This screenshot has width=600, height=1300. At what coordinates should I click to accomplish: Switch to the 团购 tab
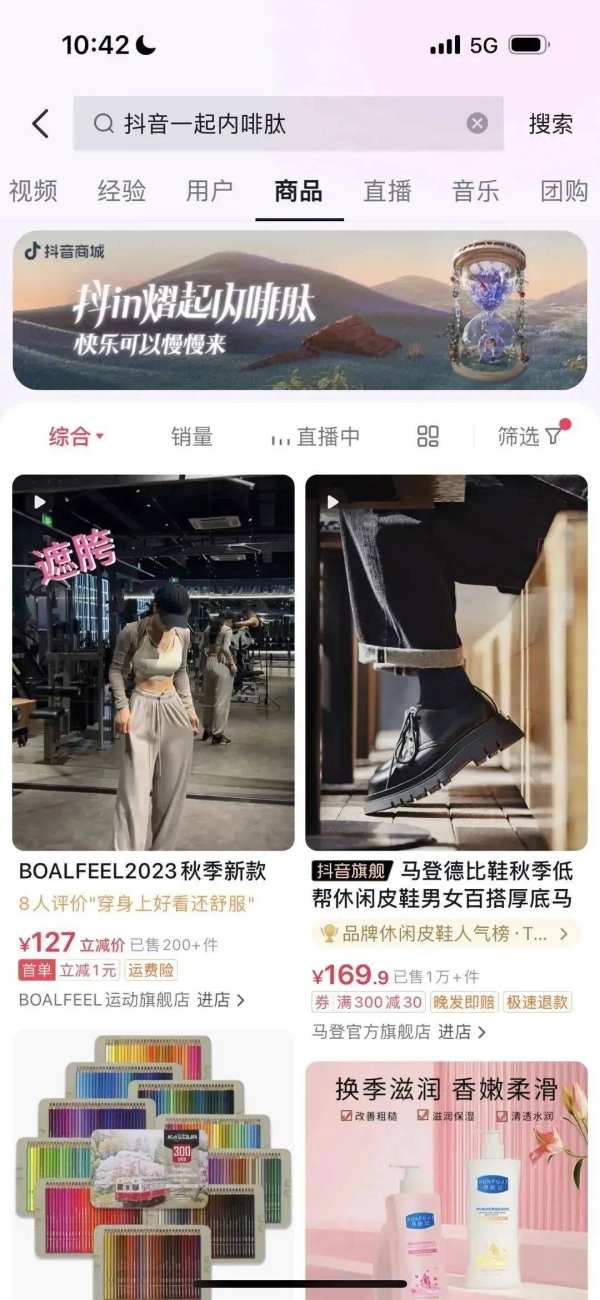point(563,190)
